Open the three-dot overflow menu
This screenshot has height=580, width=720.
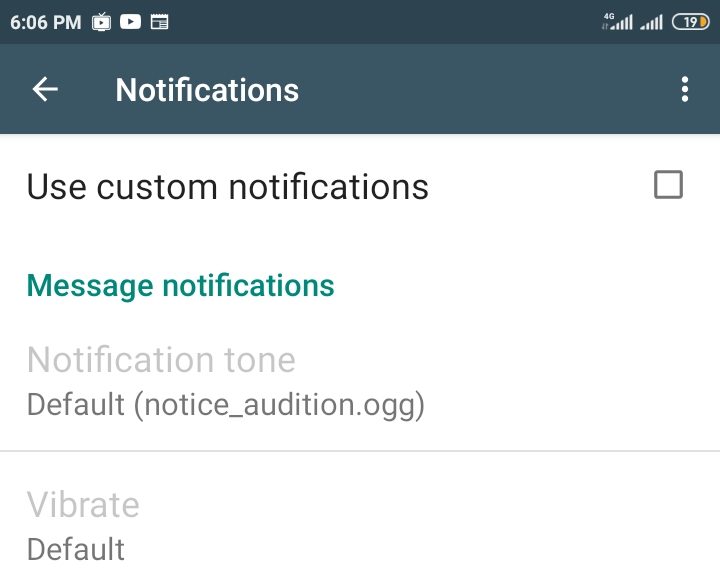684,90
